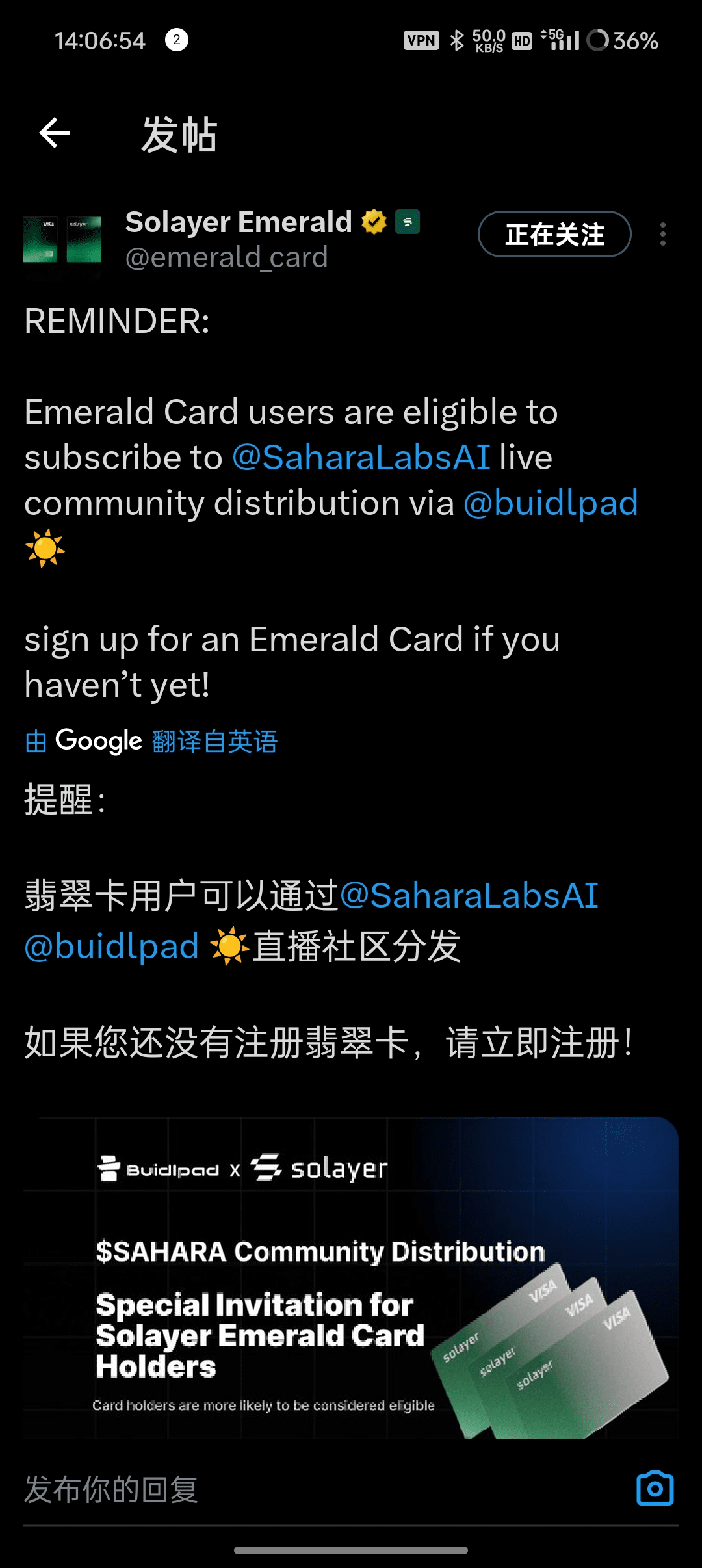Open @buidlpad mention in the English text
This screenshot has height=1568, width=702.
click(x=551, y=503)
